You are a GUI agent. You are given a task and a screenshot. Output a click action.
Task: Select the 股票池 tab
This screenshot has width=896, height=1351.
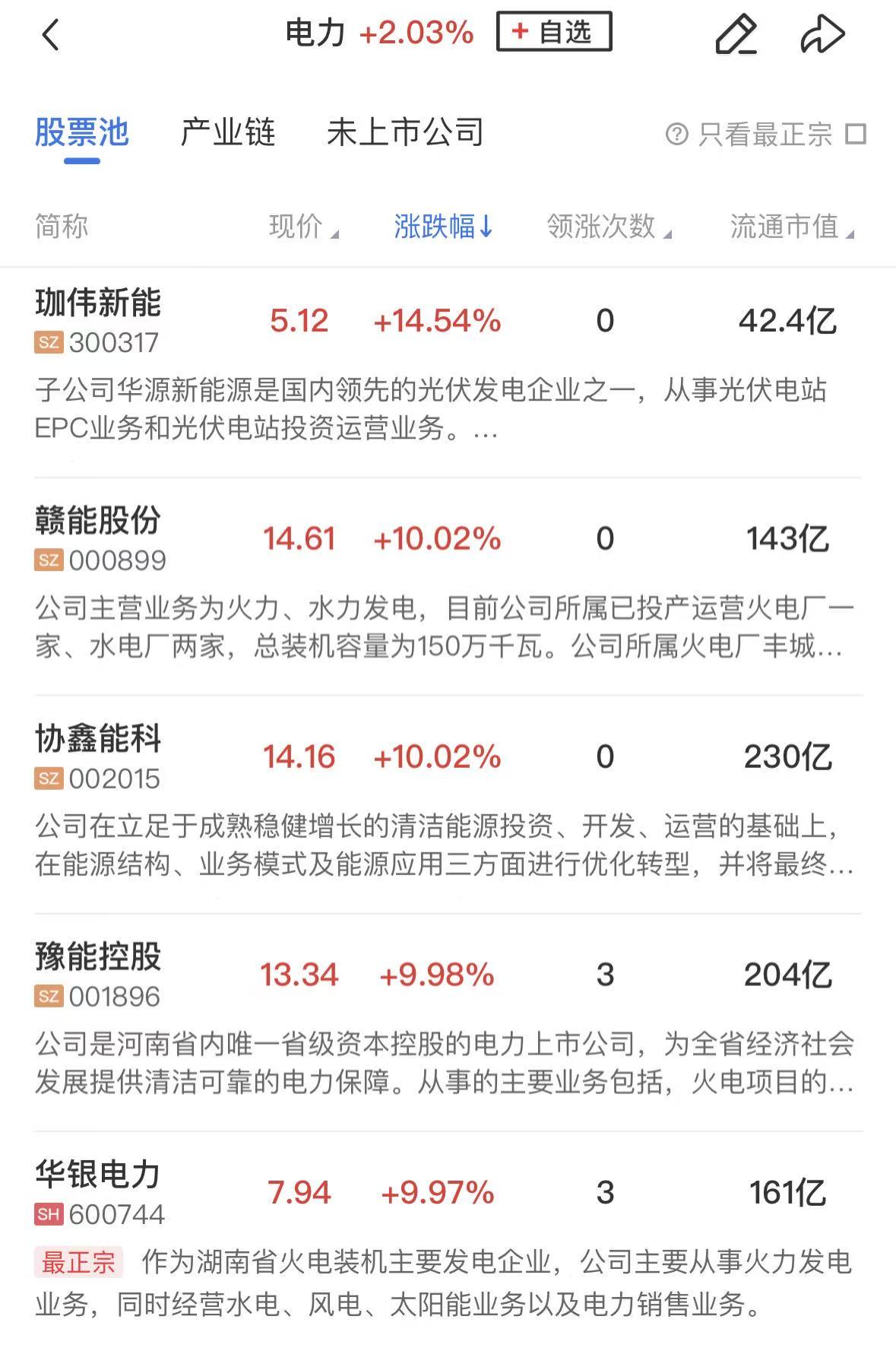(x=82, y=133)
